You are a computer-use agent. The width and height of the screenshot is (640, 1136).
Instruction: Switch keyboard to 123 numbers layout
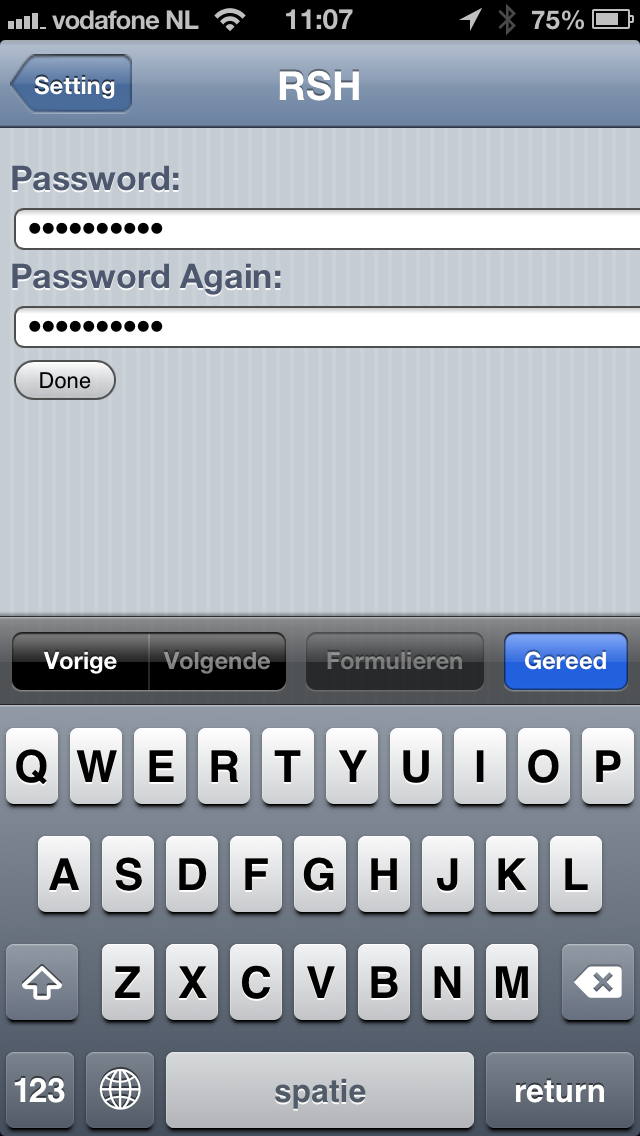click(x=40, y=1090)
